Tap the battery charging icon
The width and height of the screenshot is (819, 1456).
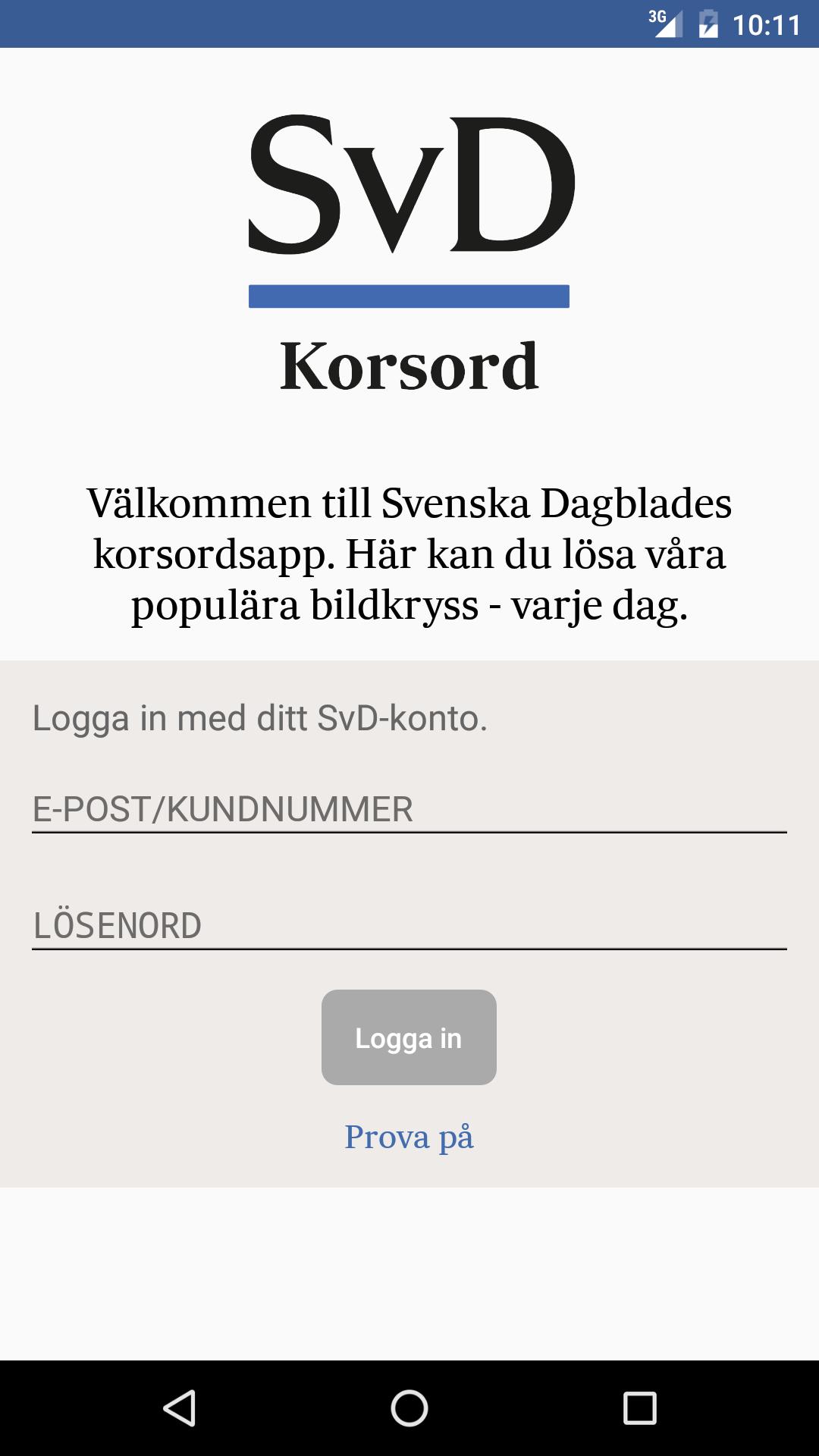709,23
